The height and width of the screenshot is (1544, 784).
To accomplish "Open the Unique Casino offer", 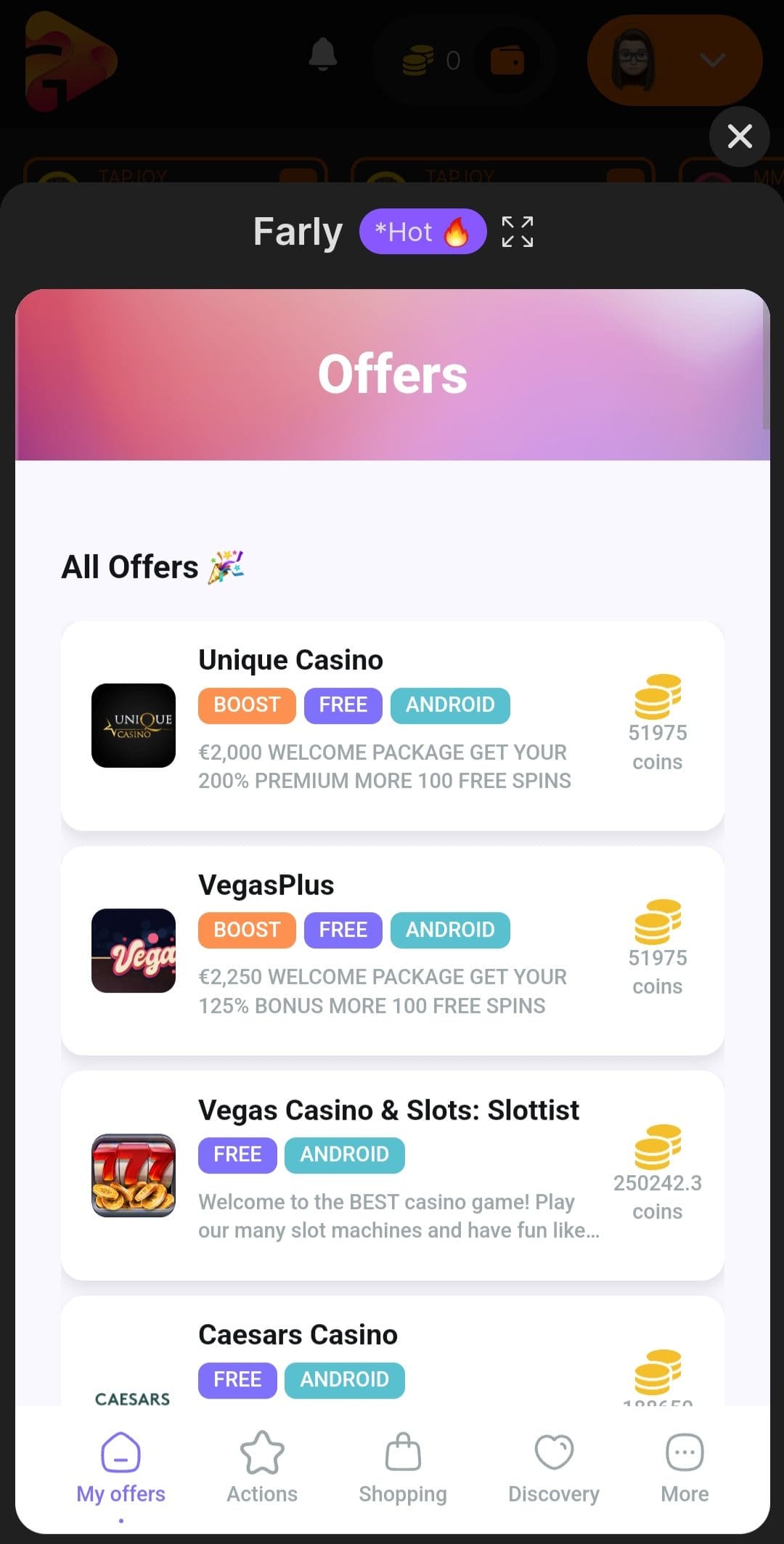I will coord(392,725).
